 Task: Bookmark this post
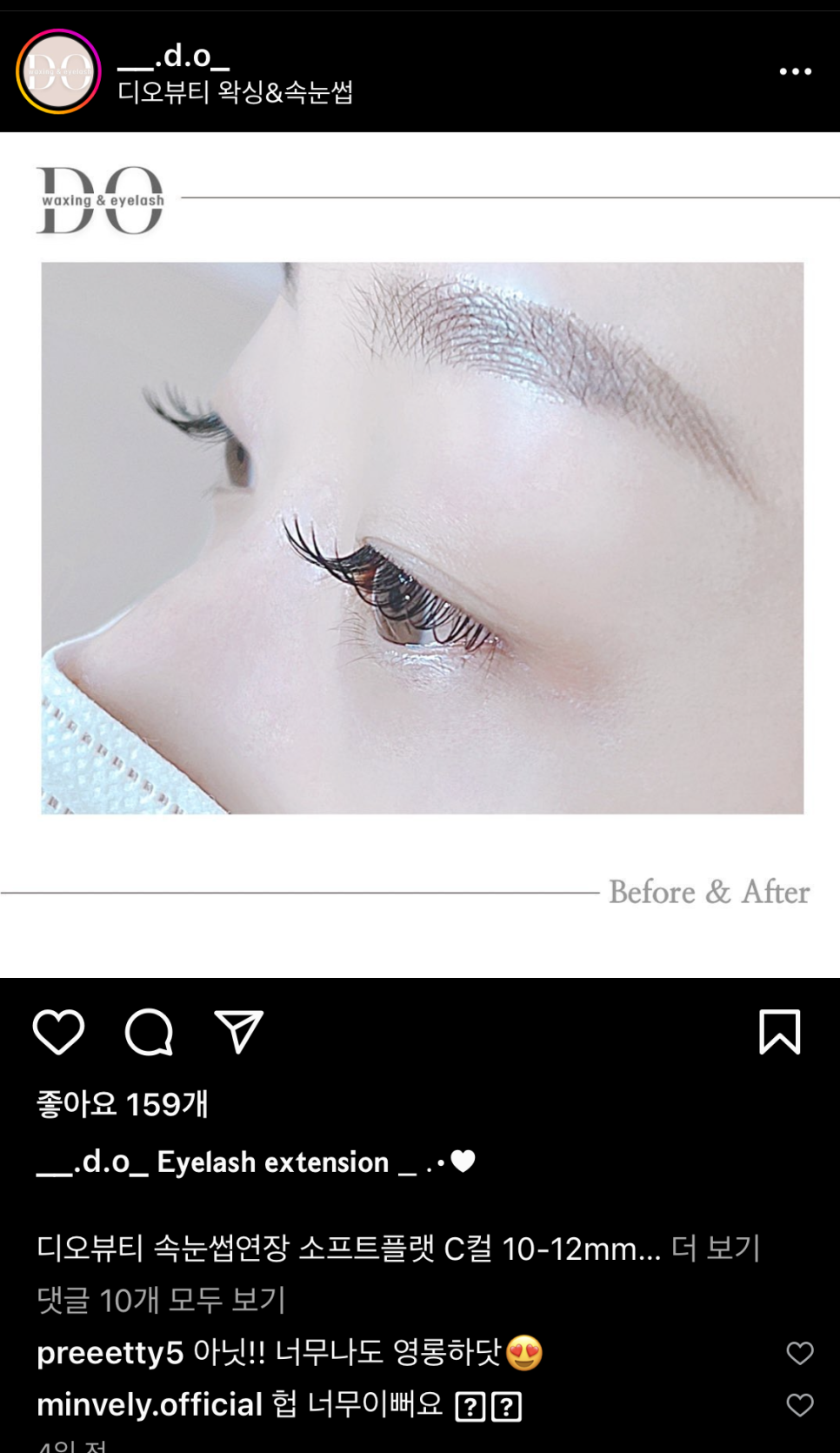(779, 1032)
